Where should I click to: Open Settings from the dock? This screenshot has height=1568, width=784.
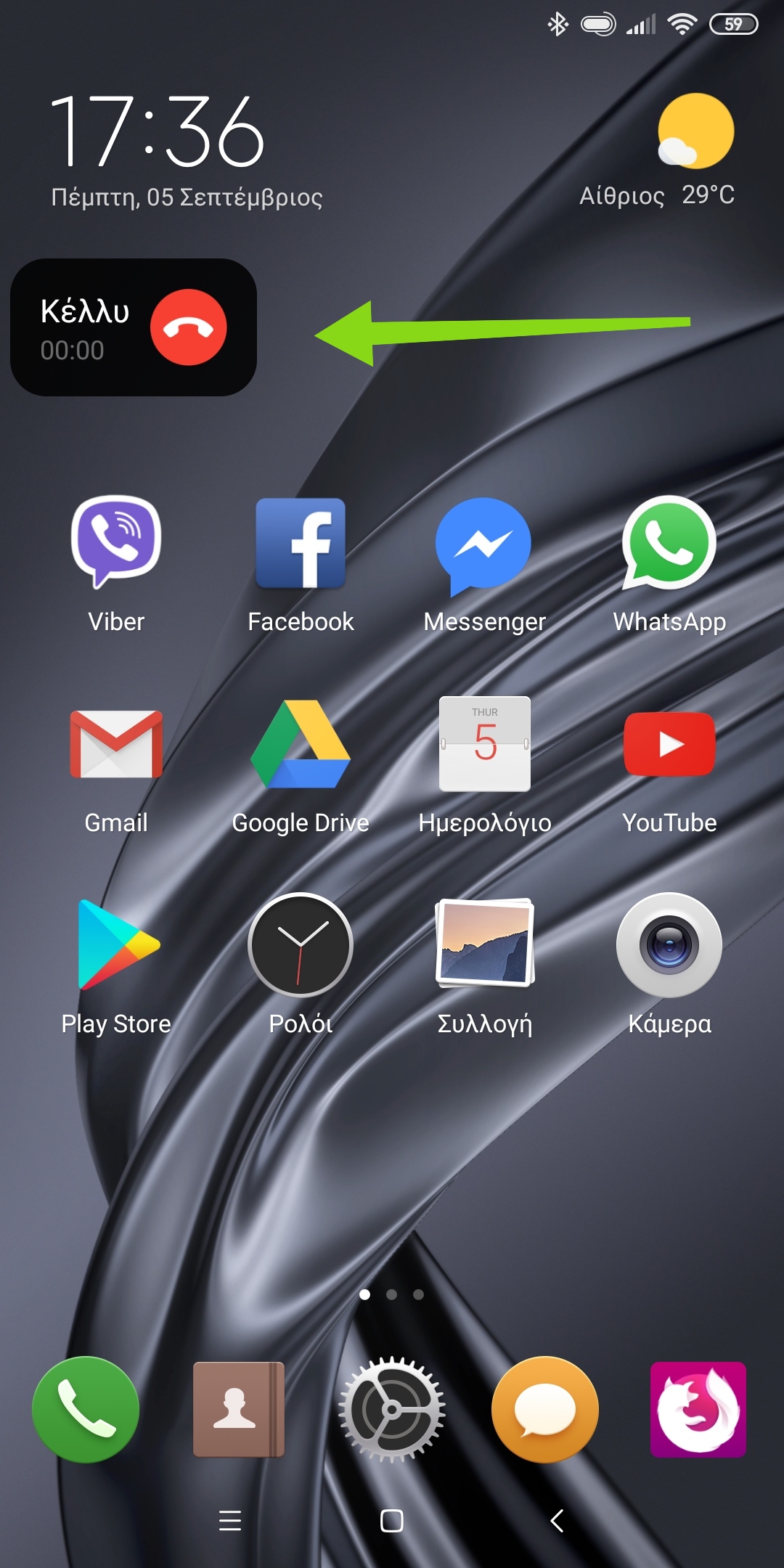coord(392,1409)
